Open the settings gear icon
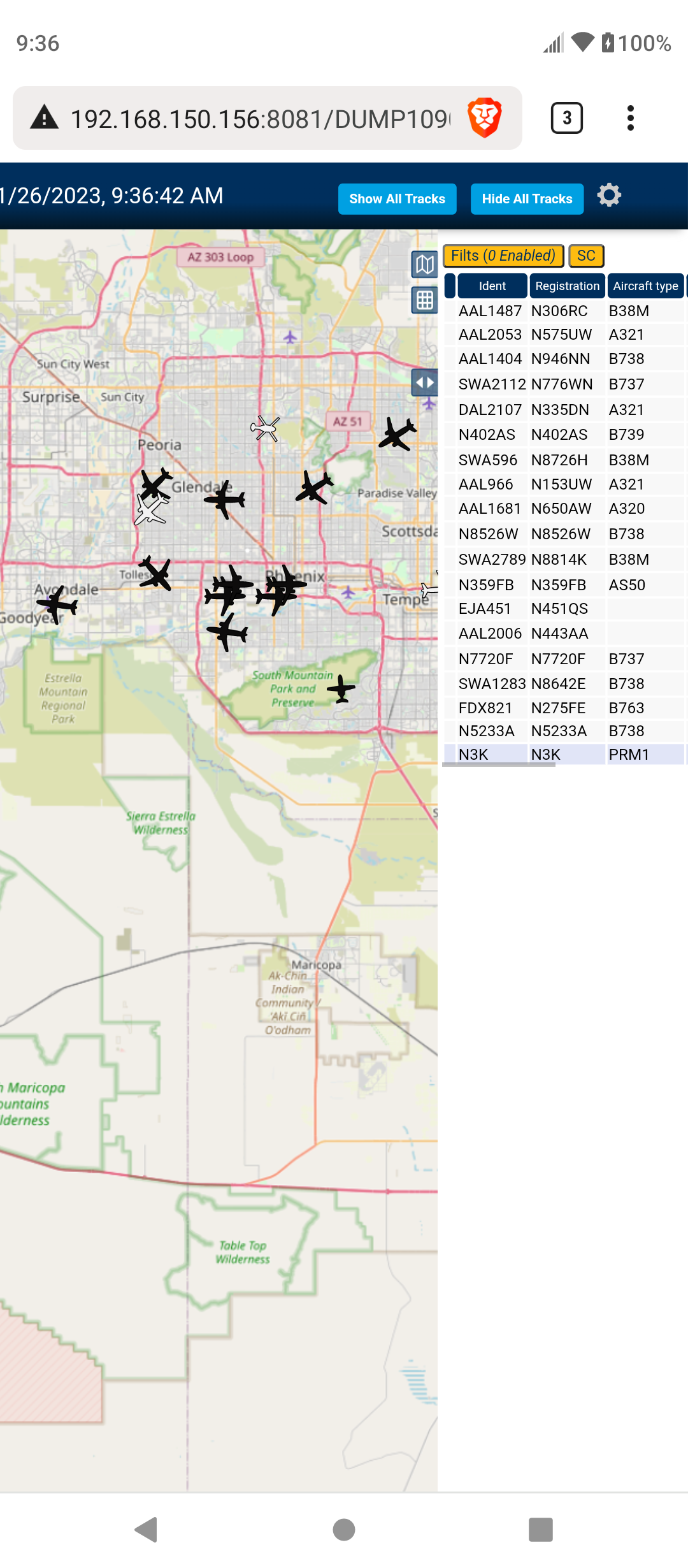Viewport: 688px width, 1568px height. 609,195
